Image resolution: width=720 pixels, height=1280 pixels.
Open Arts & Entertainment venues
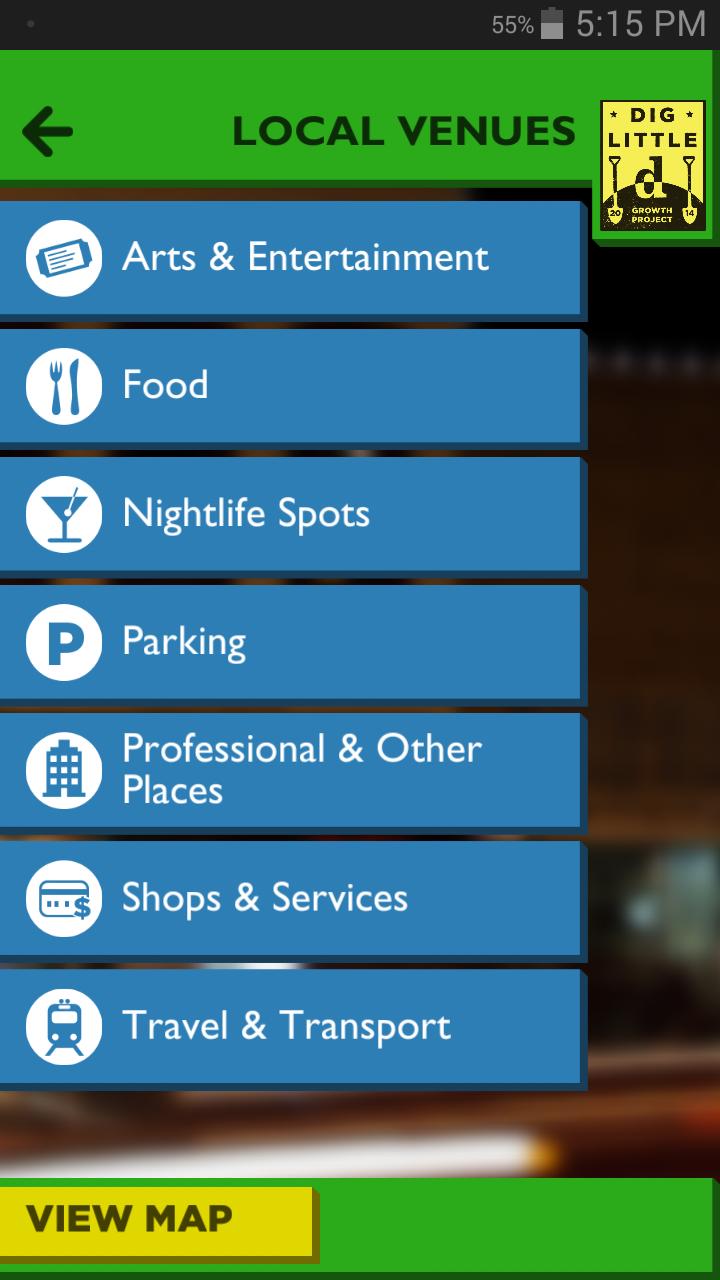click(x=290, y=258)
